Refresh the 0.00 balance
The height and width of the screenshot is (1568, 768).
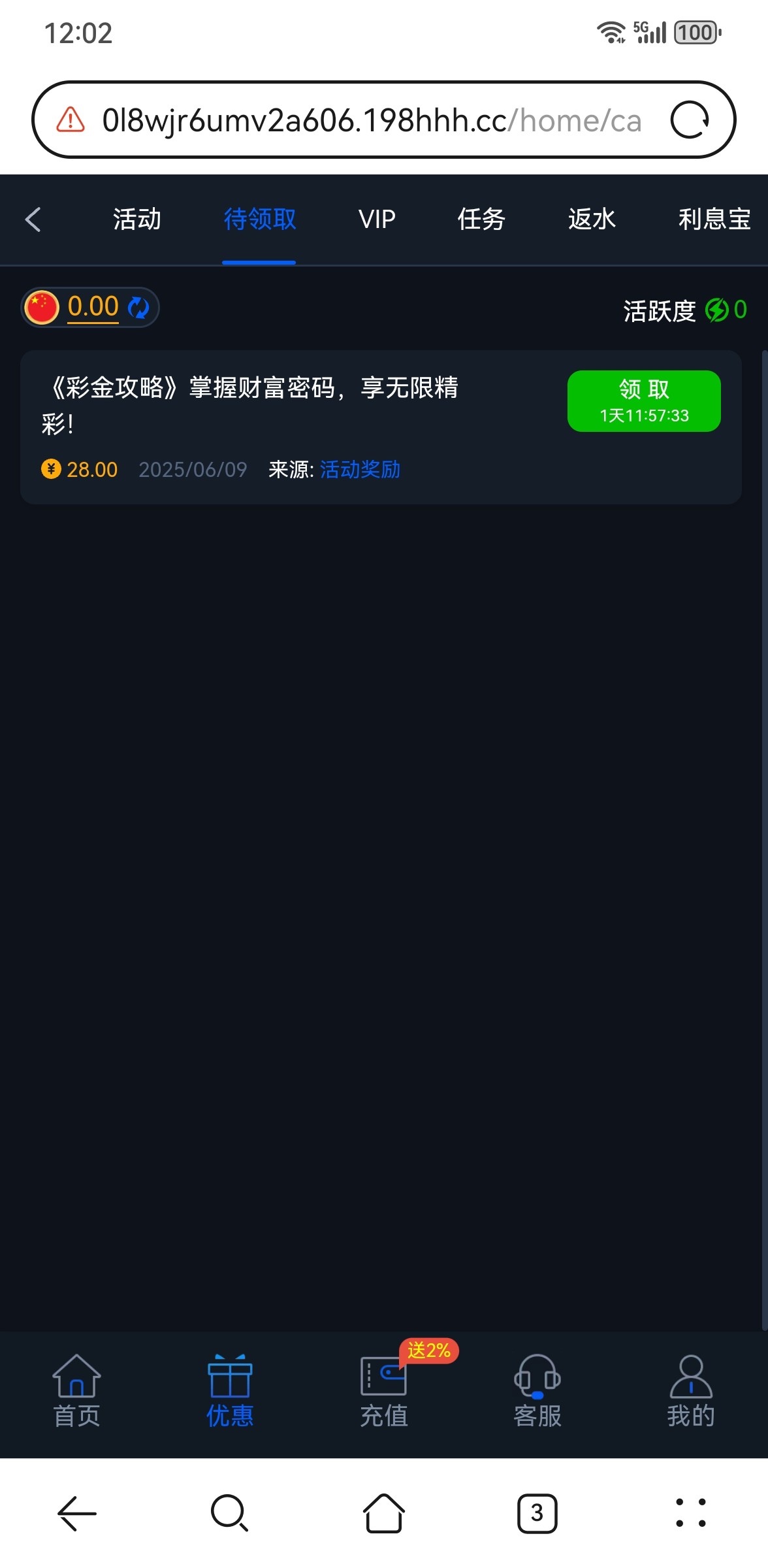click(x=138, y=307)
